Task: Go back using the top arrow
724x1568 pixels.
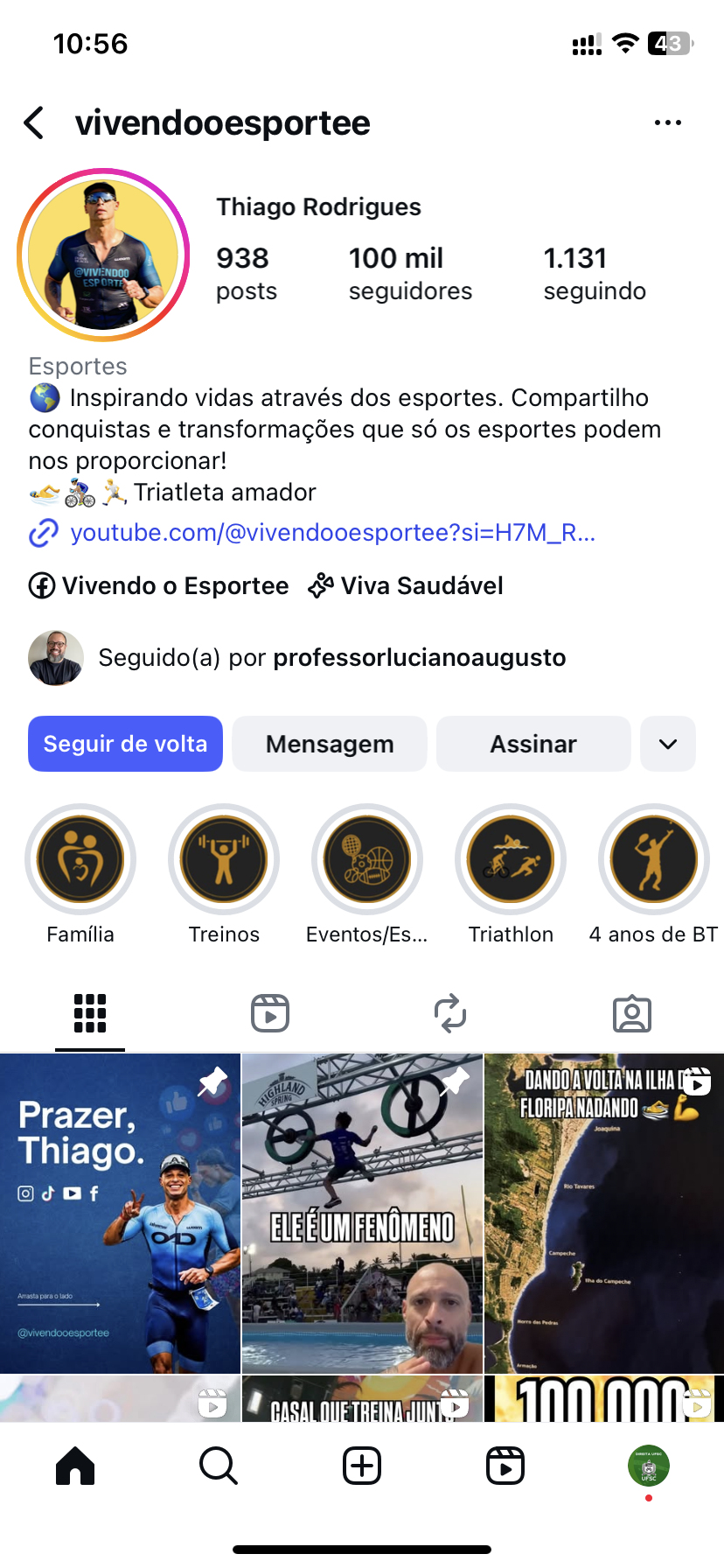Action: click(x=35, y=123)
